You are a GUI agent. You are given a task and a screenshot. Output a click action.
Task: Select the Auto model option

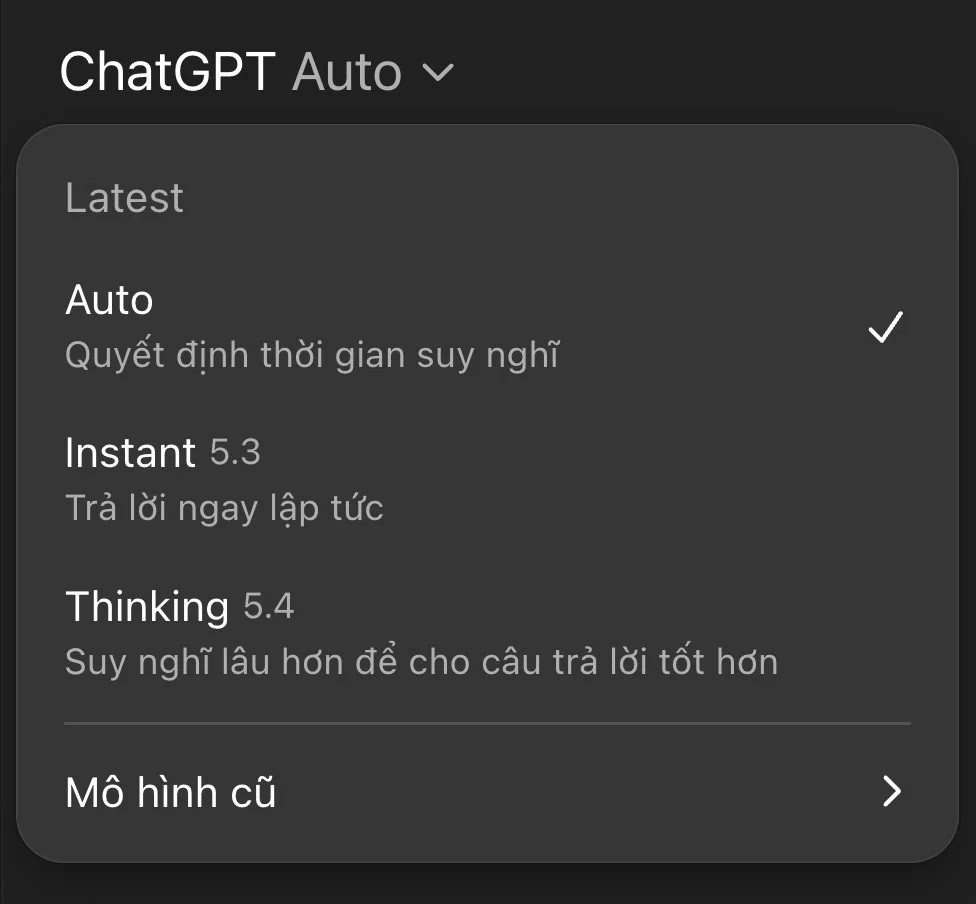312,326
